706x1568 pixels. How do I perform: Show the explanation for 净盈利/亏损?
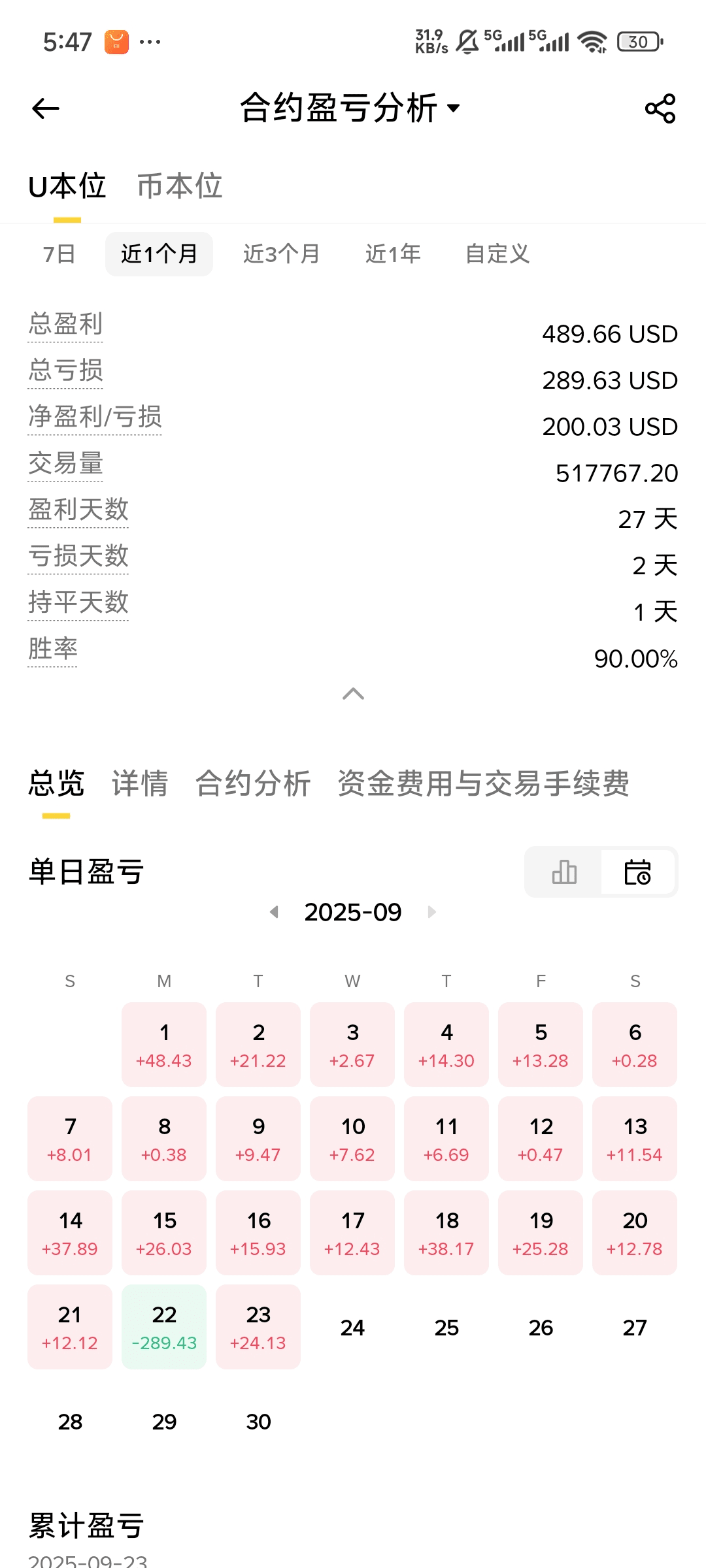pyautogui.click(x=95, y=417)
